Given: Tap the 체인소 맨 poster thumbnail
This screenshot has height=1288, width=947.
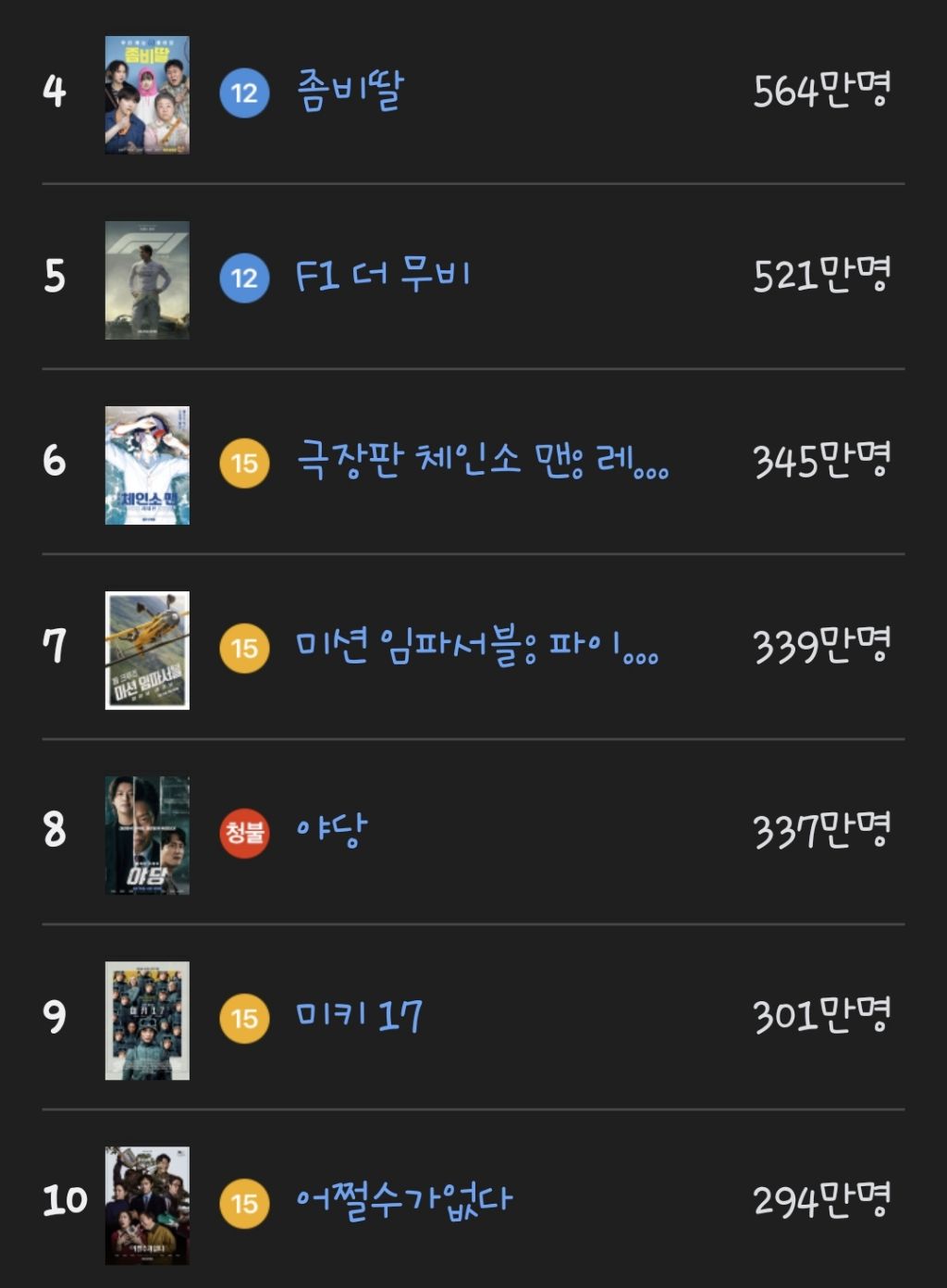Looking at the screenshot, I should coord(147,465).
